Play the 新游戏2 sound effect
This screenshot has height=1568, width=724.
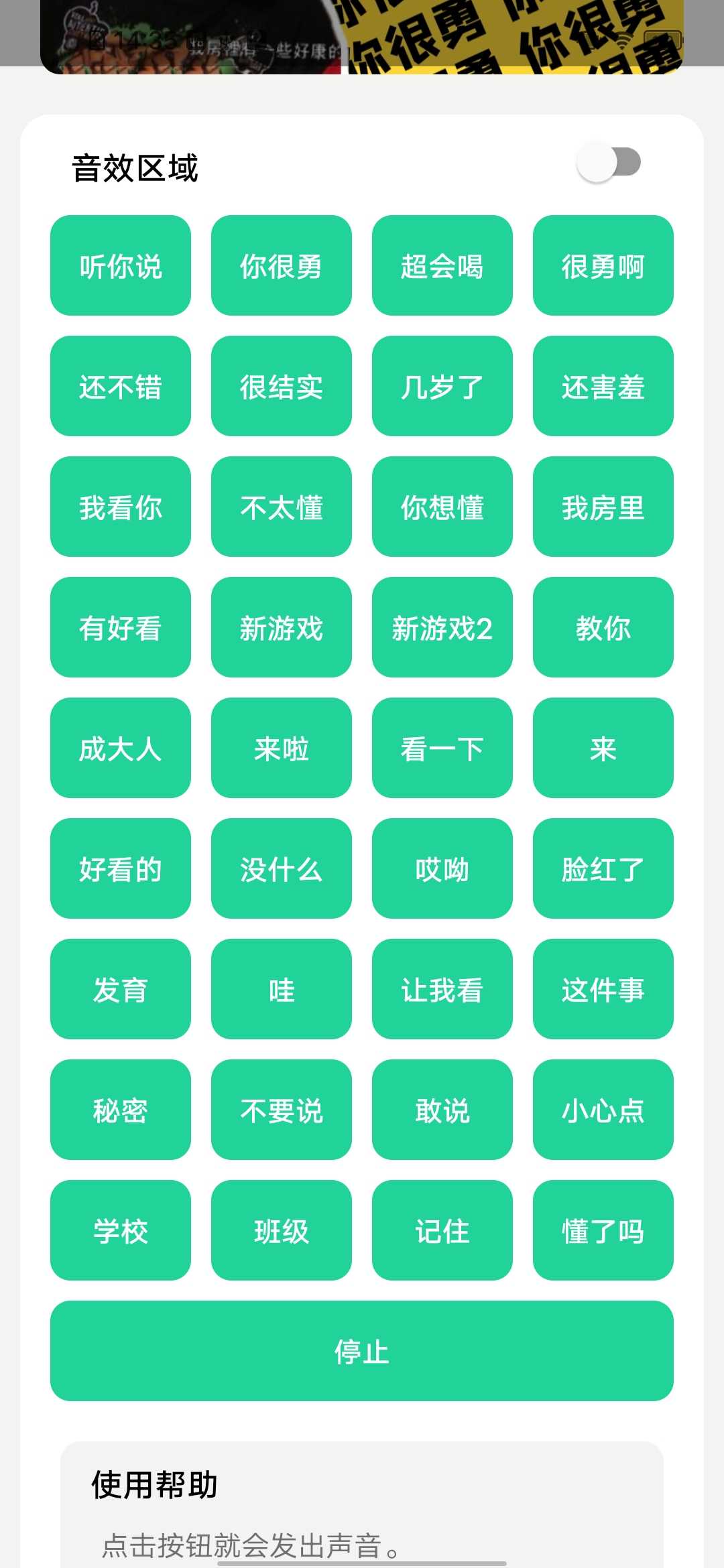(442, 628)
